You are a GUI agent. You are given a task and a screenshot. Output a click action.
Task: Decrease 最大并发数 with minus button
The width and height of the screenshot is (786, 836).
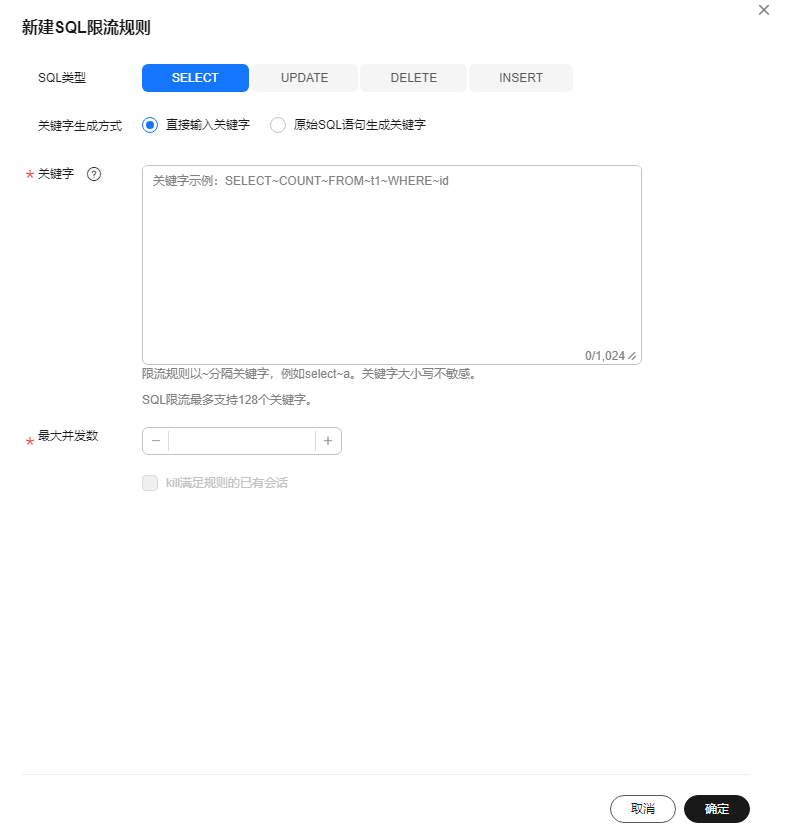156,441
